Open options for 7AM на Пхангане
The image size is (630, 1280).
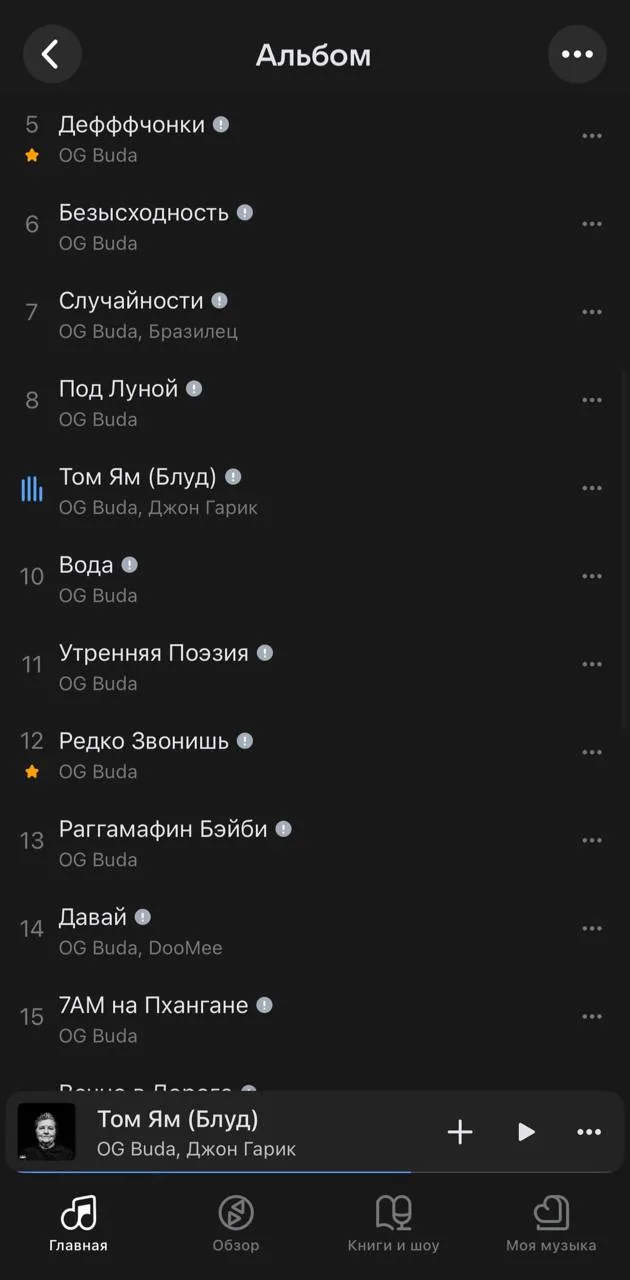point(592,1016)
